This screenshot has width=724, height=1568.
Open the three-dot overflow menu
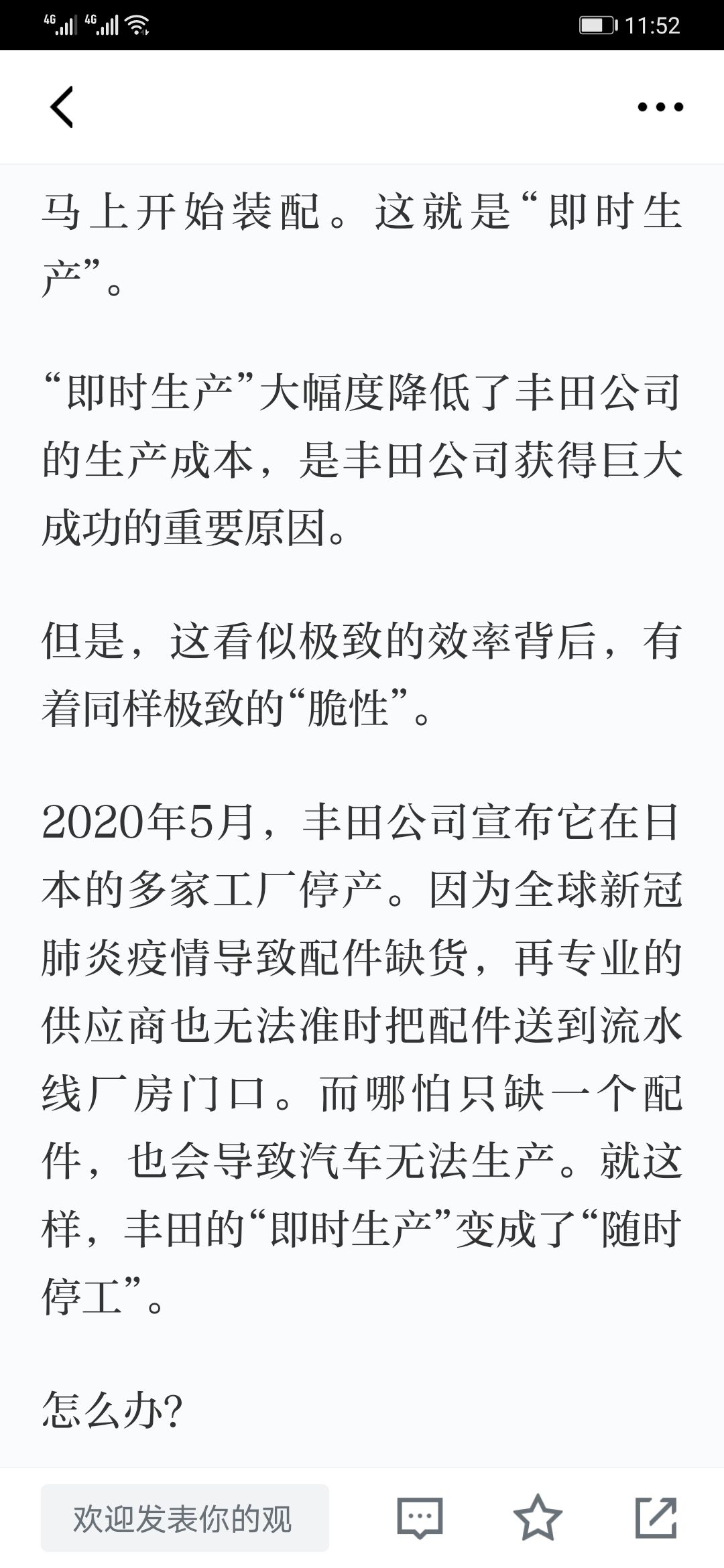click(x=660, y=107)
